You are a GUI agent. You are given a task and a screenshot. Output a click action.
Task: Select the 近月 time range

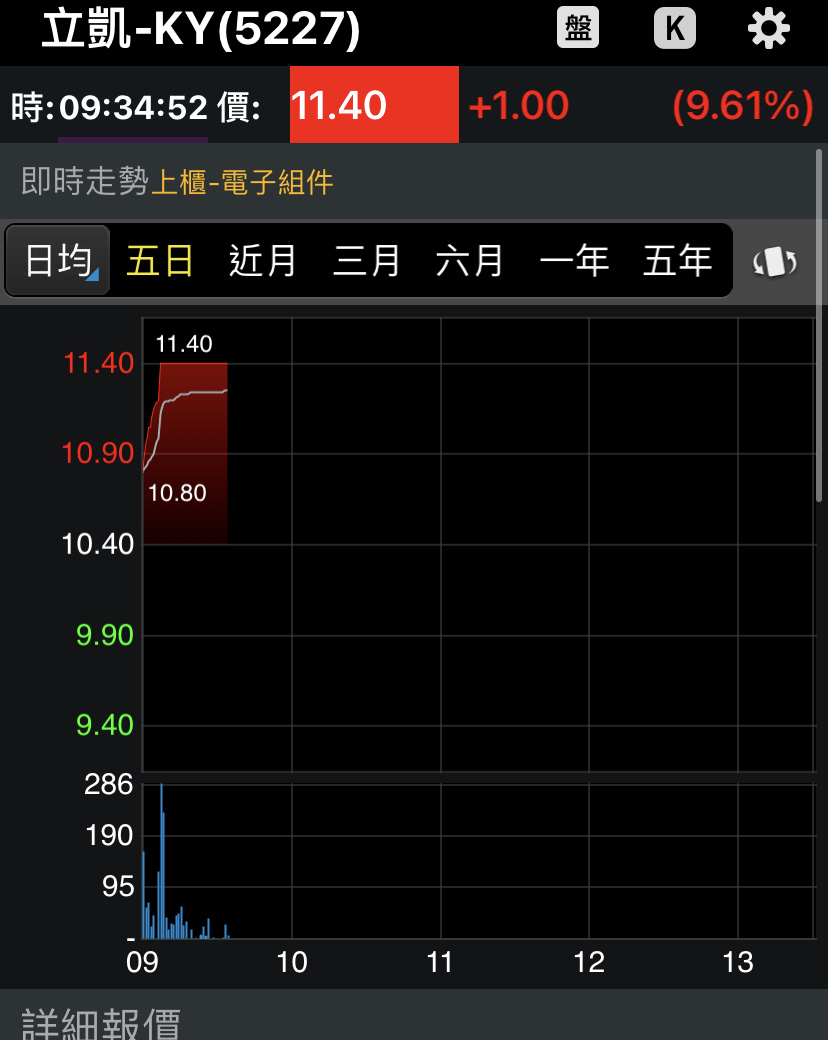tap(263, 261)
